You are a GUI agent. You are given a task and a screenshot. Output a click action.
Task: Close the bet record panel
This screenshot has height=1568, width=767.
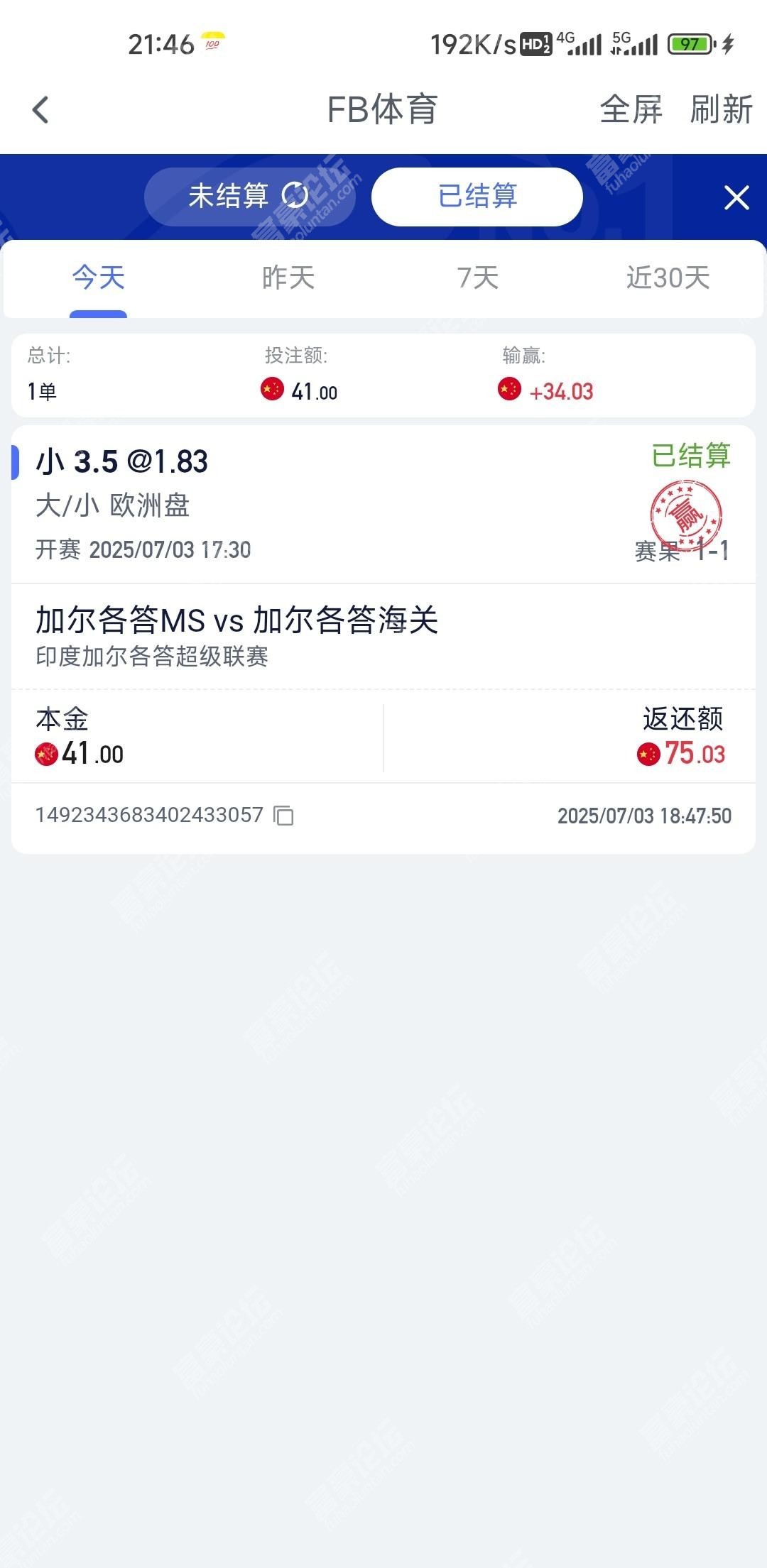click(x=736, y=197)
